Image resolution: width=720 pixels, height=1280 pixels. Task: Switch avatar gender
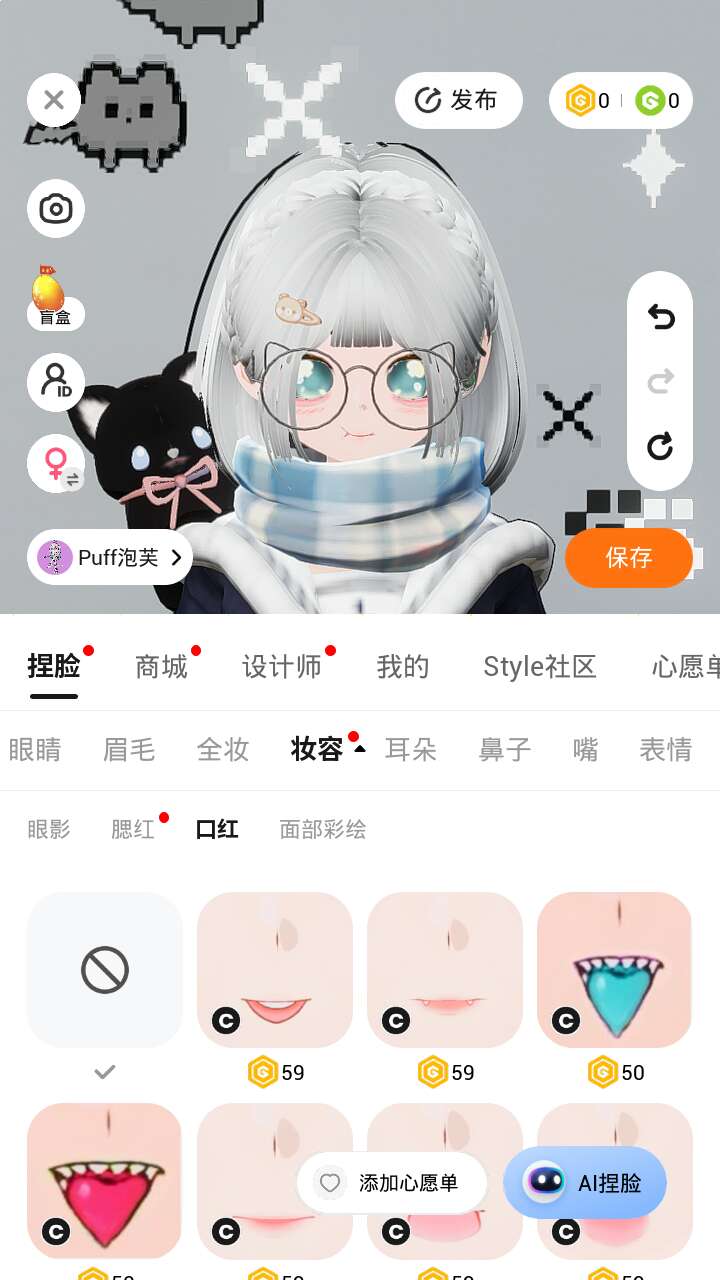click(56, 464)
